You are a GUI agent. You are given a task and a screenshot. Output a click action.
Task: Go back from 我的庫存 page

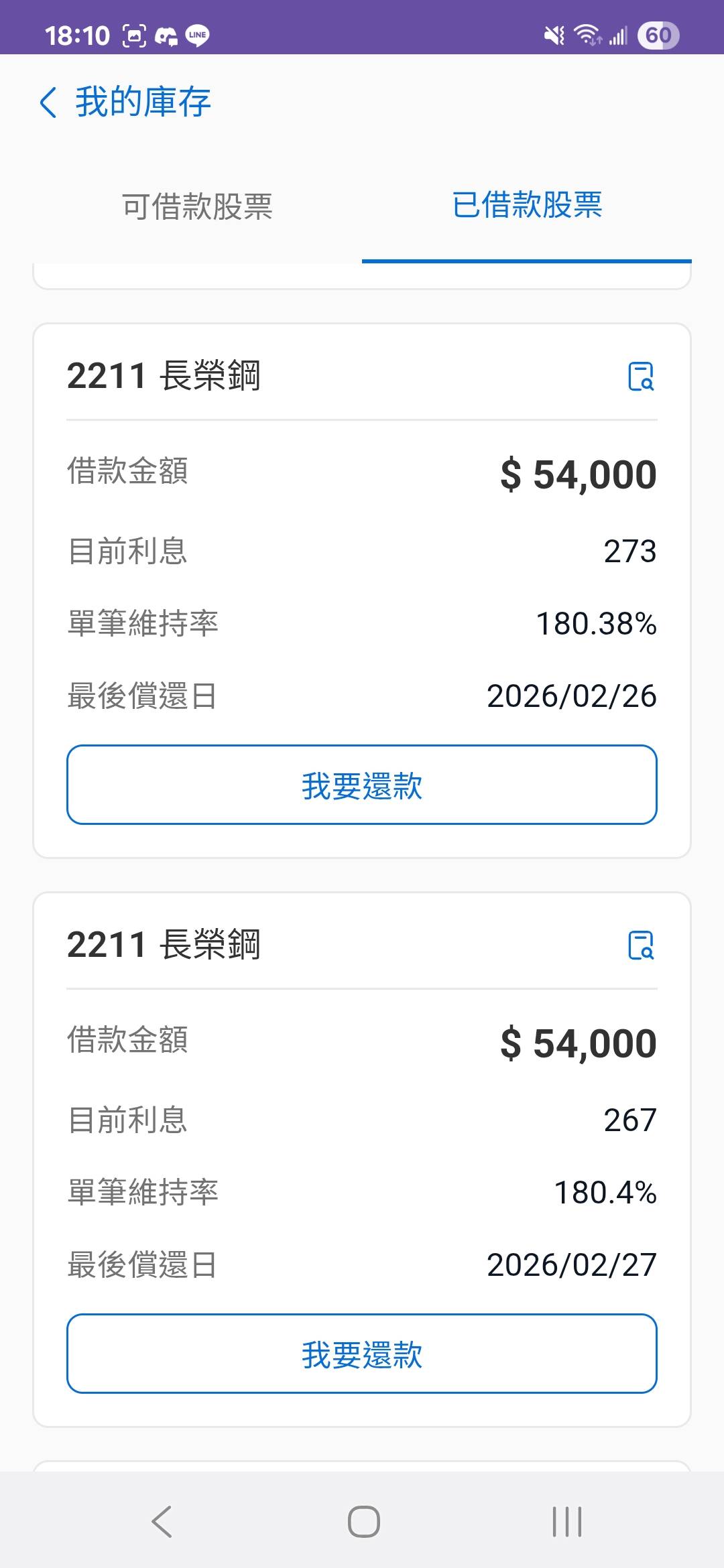[x=48, y=103]
